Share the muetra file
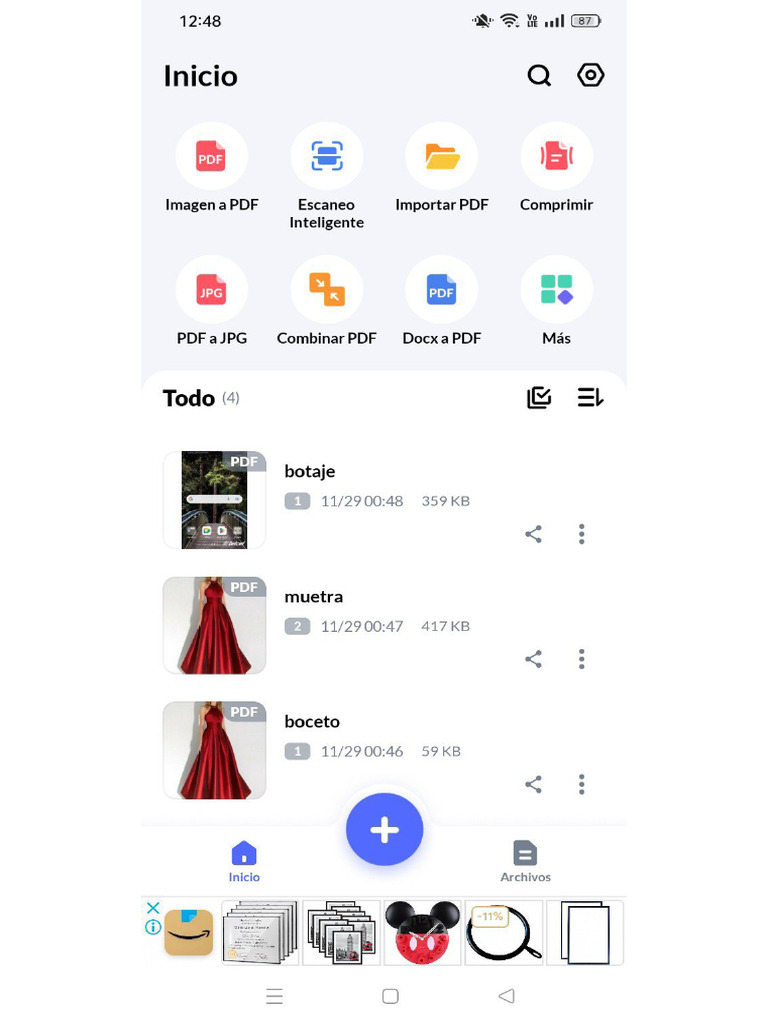 pos(534,659)
